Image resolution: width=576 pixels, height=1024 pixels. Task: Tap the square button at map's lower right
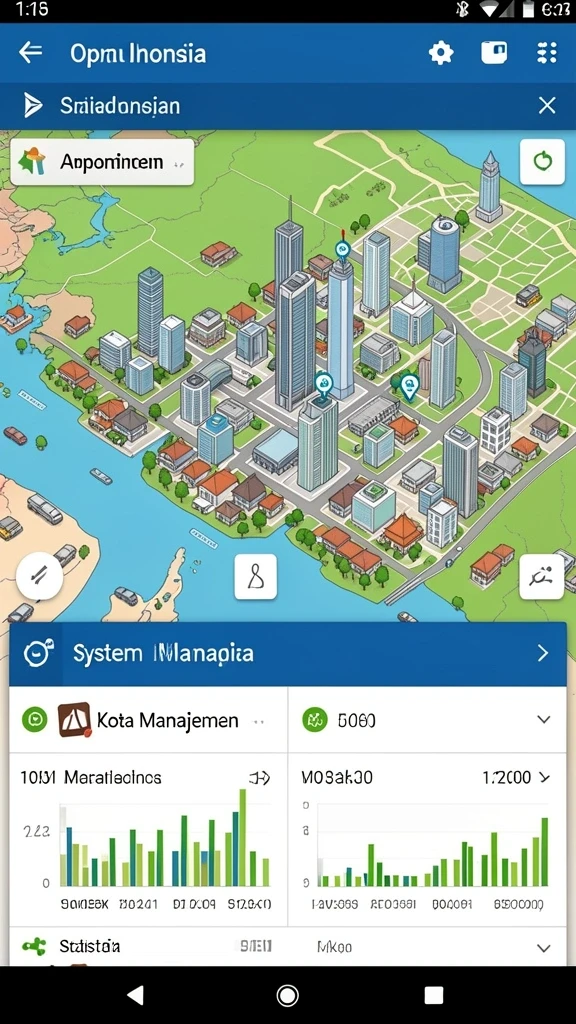(541, 577)
